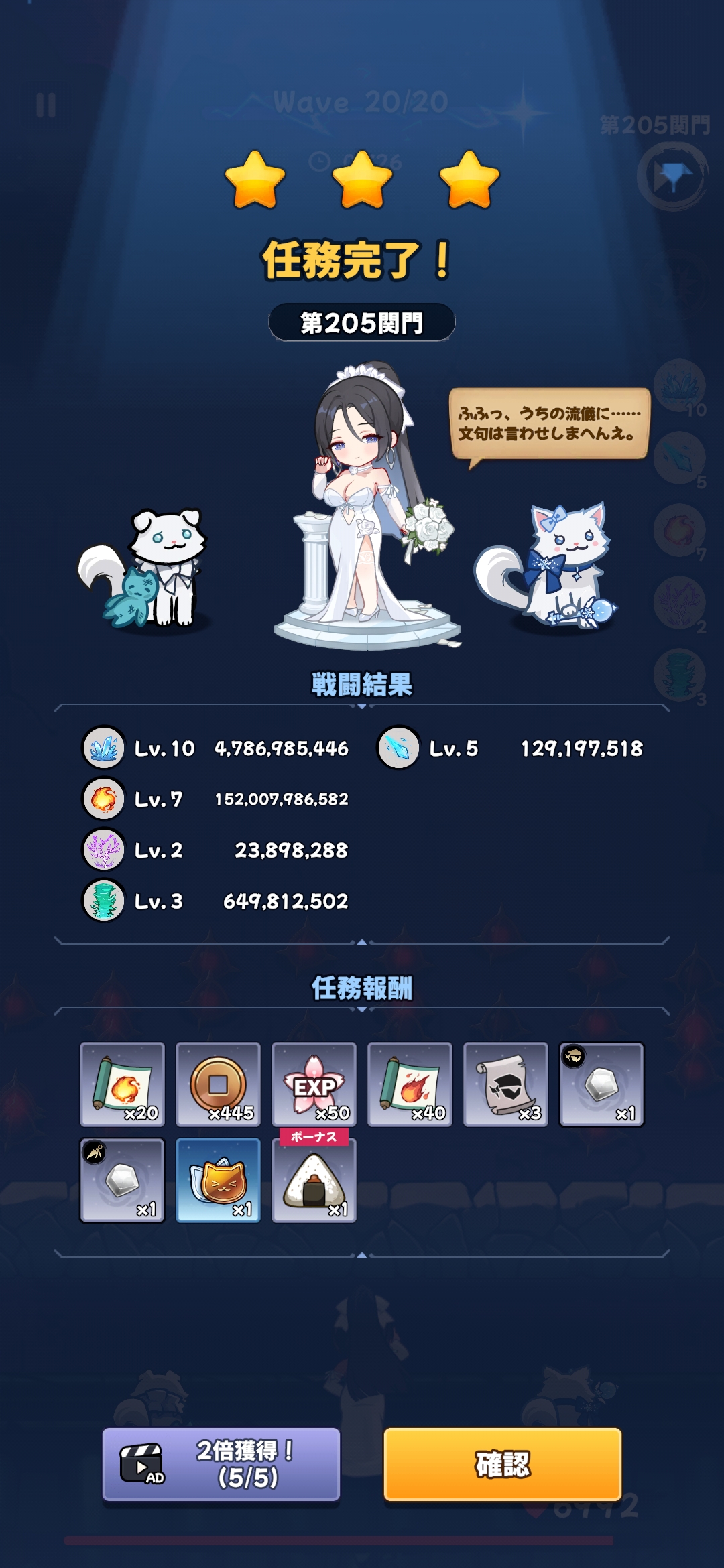Viewport: 724px width, 1568px height.
Task: View the ninja scroll x3 reward
Action: click(x=505, y=1084)
